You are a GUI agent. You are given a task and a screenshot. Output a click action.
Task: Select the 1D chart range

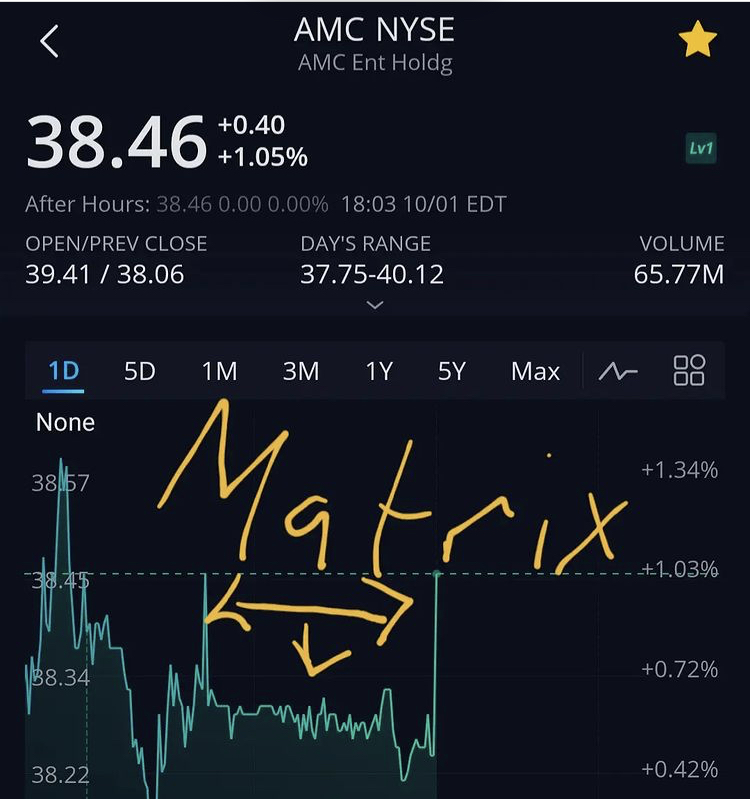(x=63, y=371)
